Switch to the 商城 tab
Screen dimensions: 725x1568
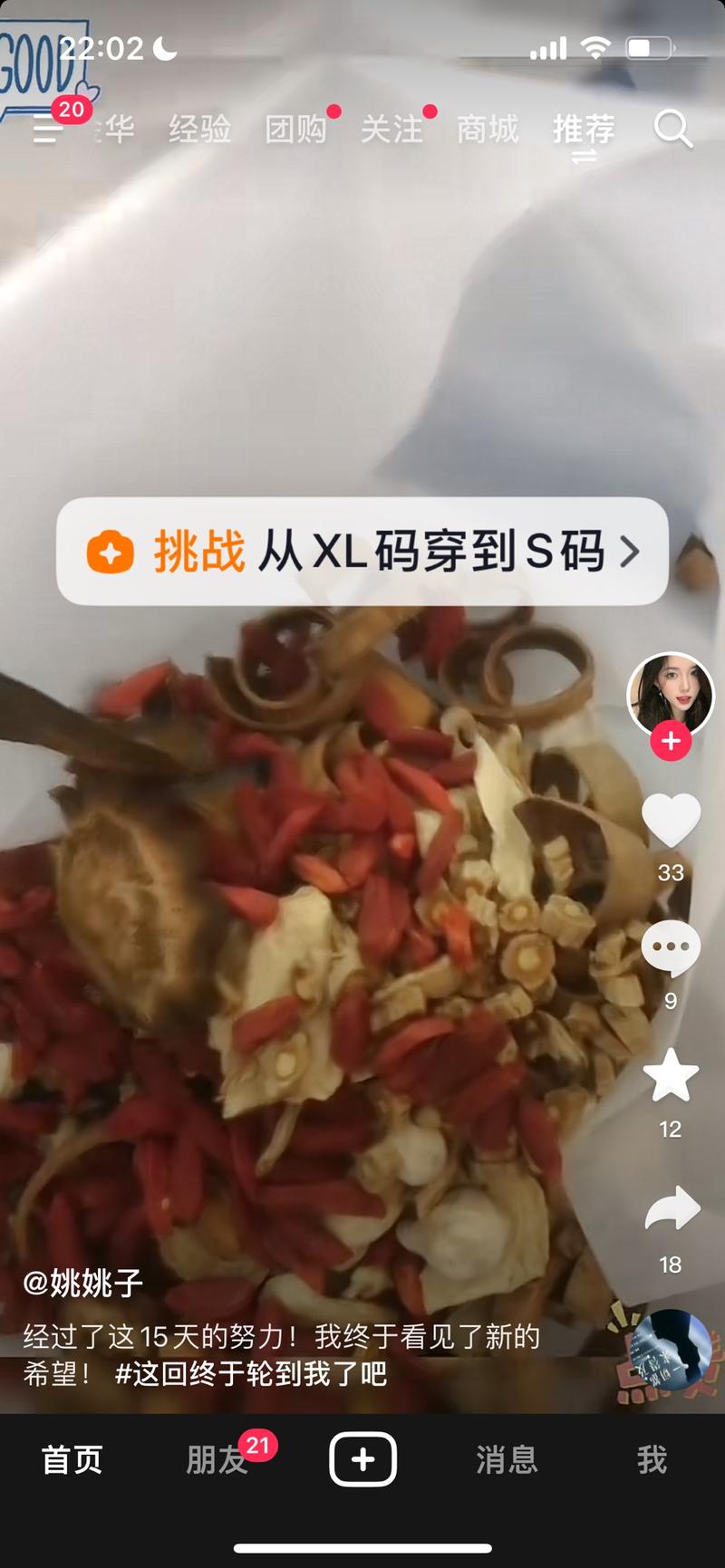click(x=488, y=130)
